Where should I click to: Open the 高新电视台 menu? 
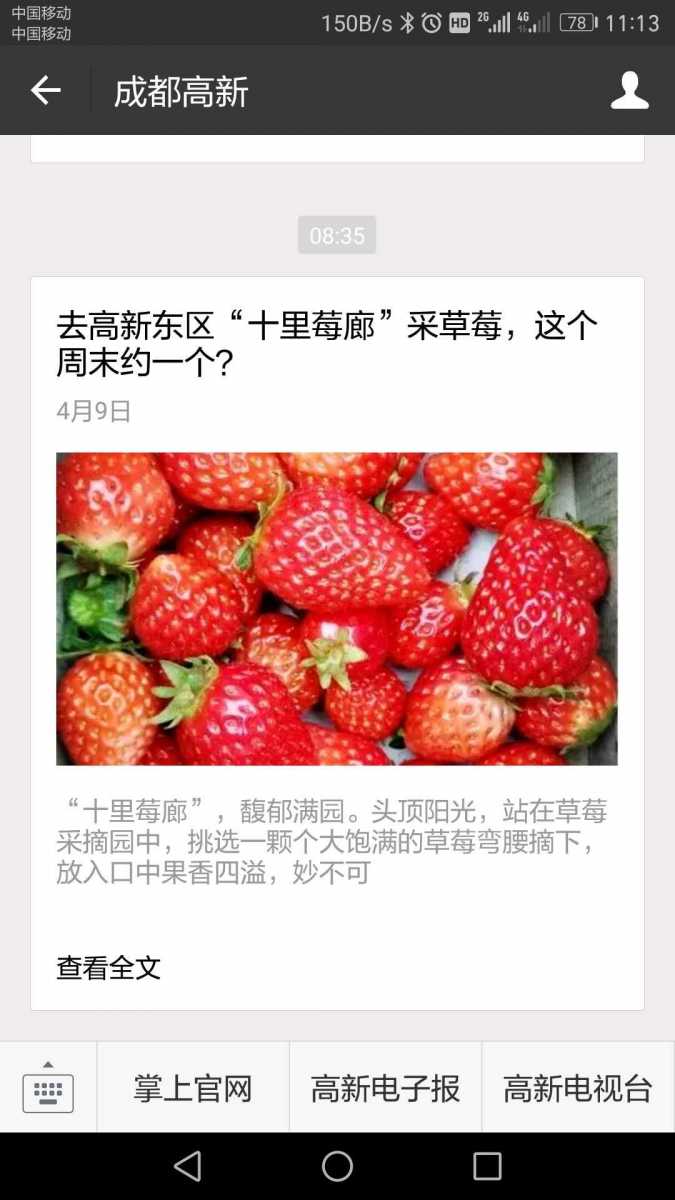click(578, 1088)
